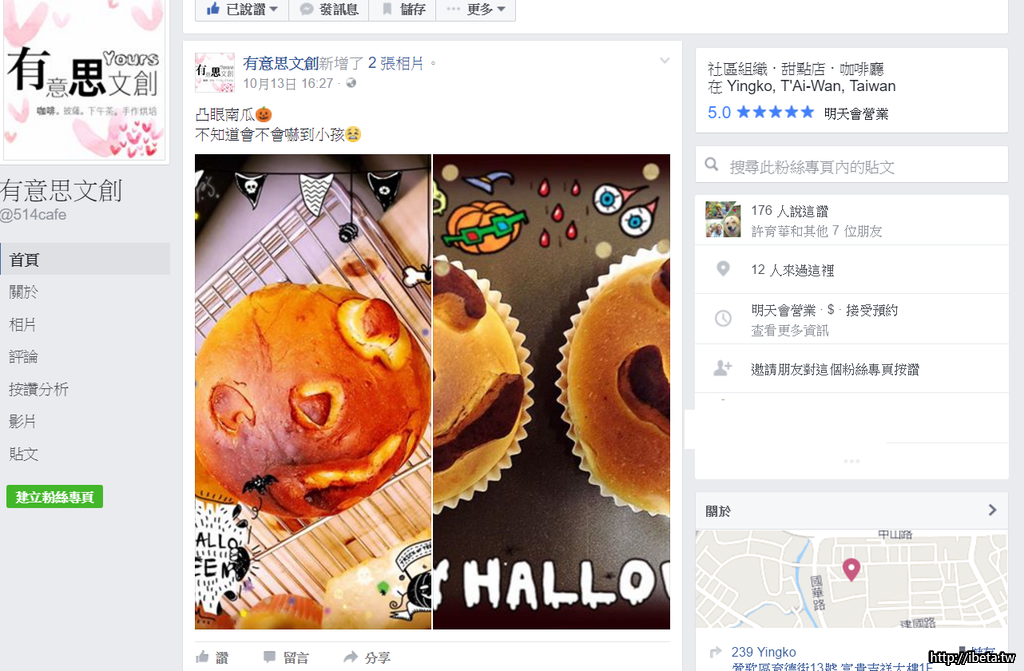View the 相片 photos section
Viewport: 1024px width, 671px height.
pyautogui.click(x=24, y=324)
